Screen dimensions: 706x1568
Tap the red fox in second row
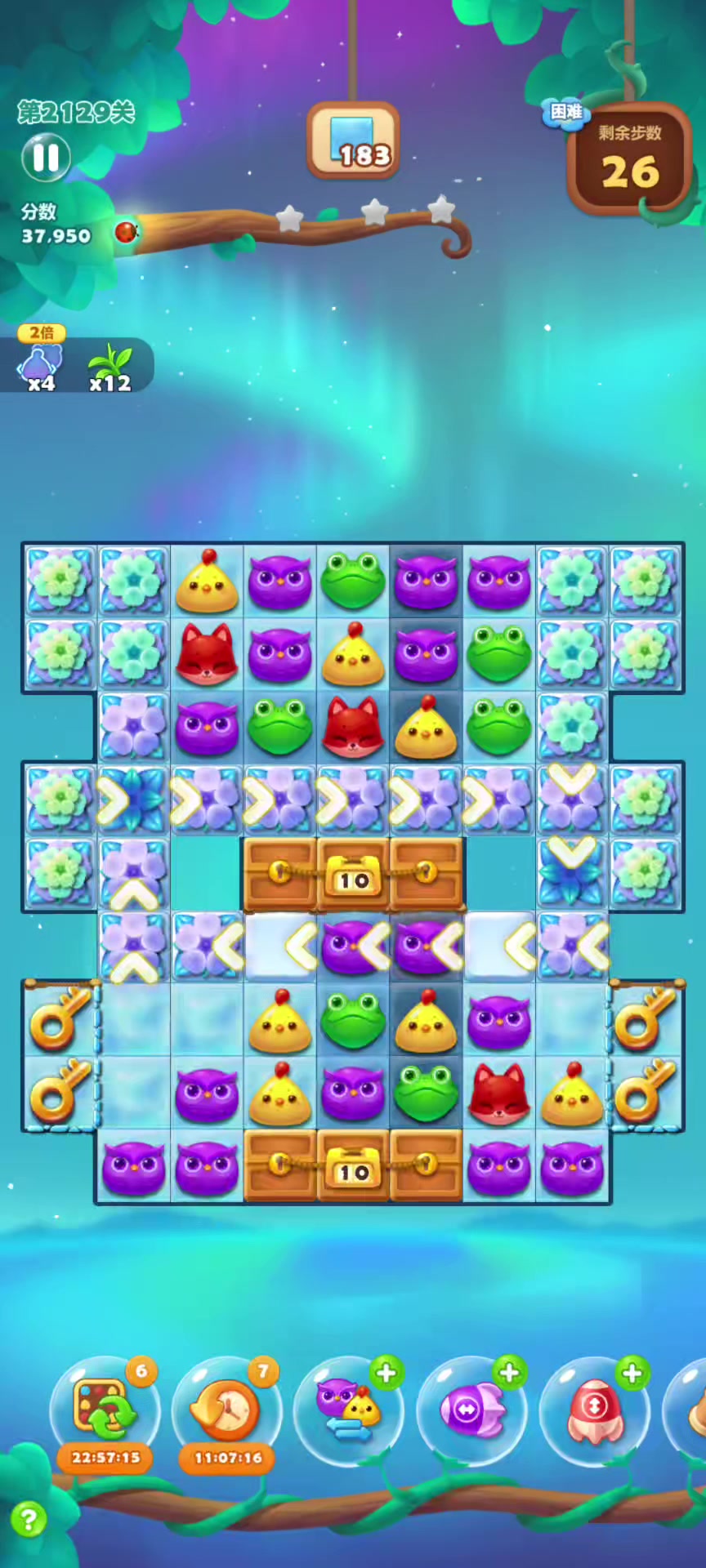(x=207, y=654)
